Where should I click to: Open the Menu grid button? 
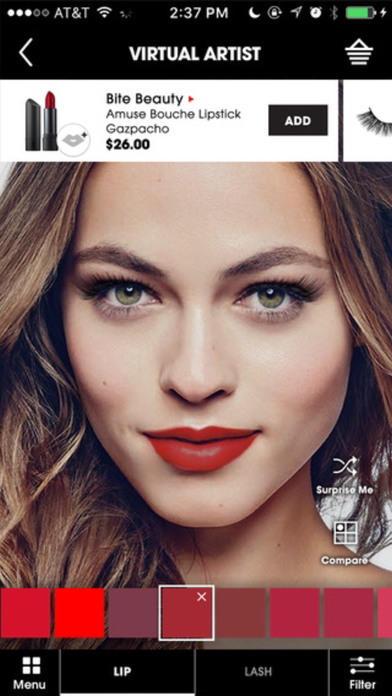[30, 673]
